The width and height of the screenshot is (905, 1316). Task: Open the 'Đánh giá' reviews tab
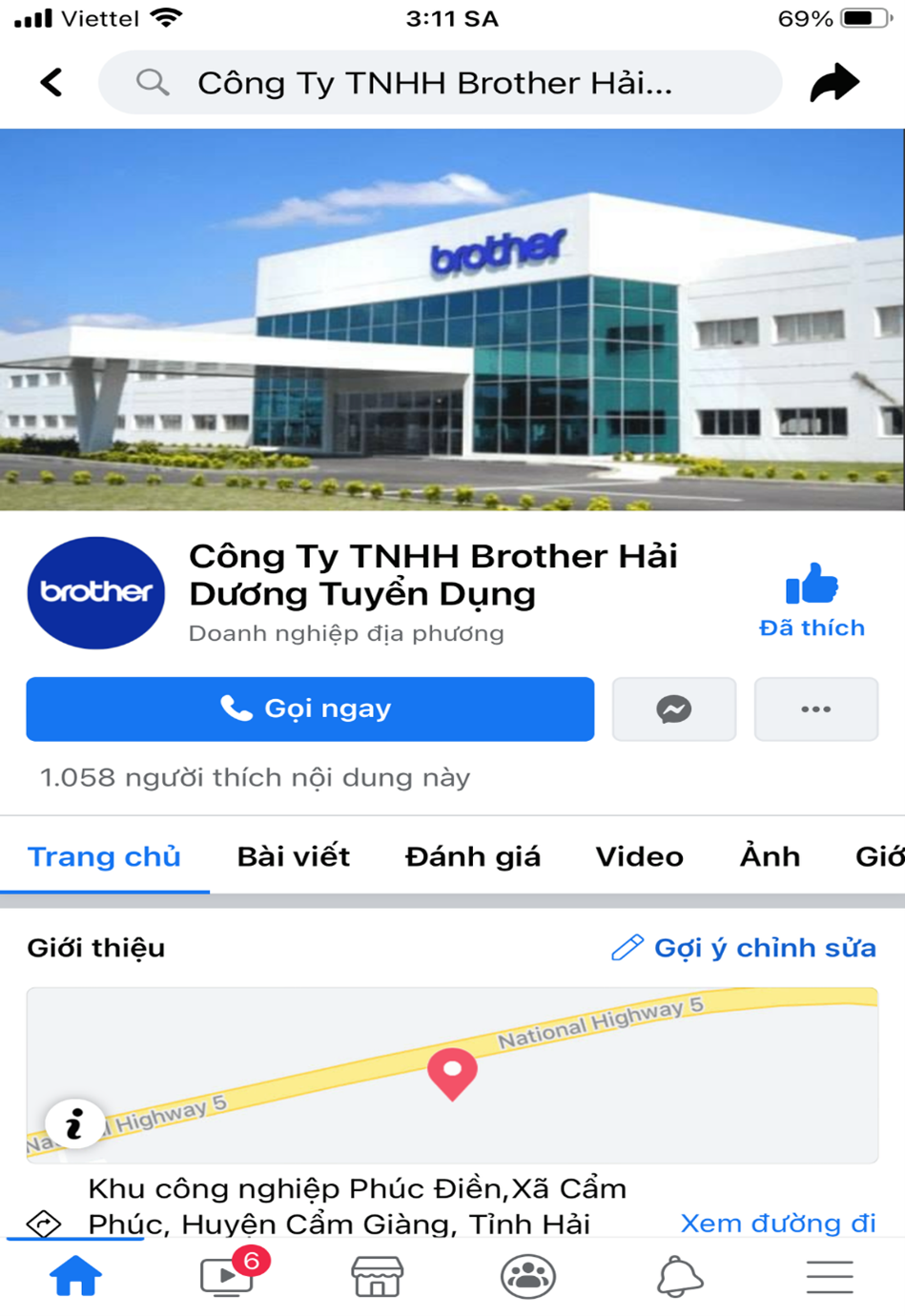(471, 856)
